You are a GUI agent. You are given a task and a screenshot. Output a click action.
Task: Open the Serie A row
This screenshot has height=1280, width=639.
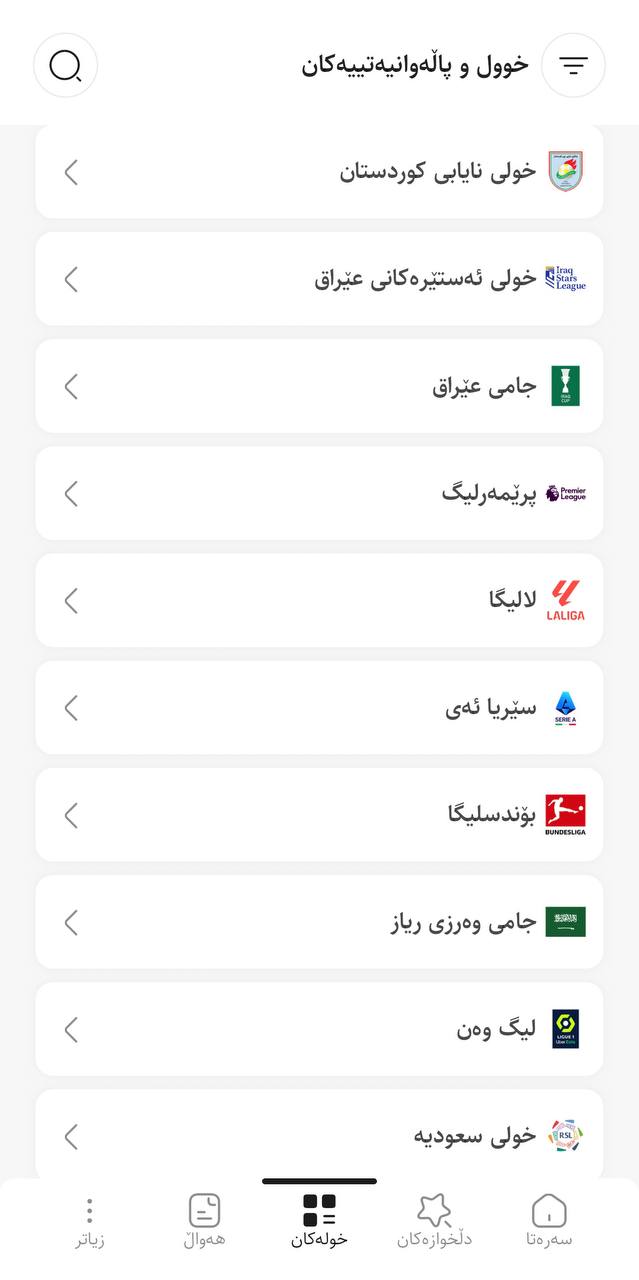[319, 708]
